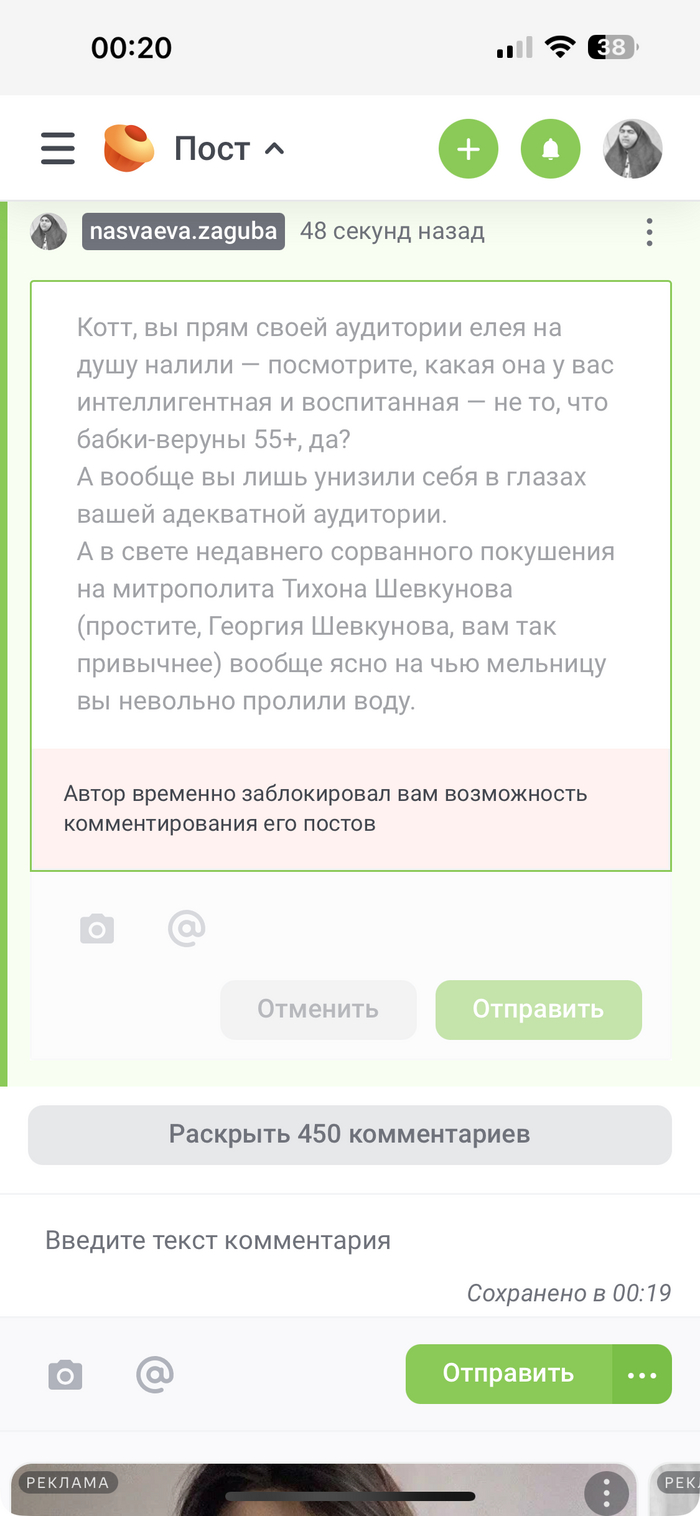
Task: Mention a user in comment edit box
Action: click(186, 930)
